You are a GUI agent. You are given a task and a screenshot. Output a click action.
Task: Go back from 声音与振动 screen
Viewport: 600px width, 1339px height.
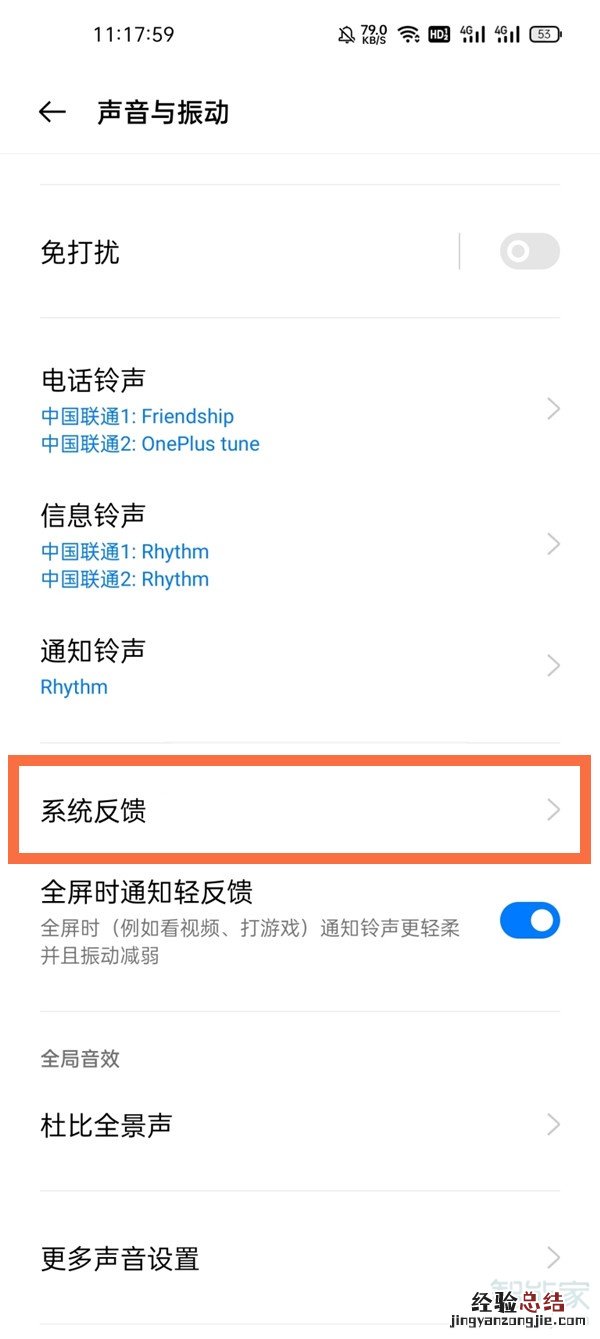52,112
